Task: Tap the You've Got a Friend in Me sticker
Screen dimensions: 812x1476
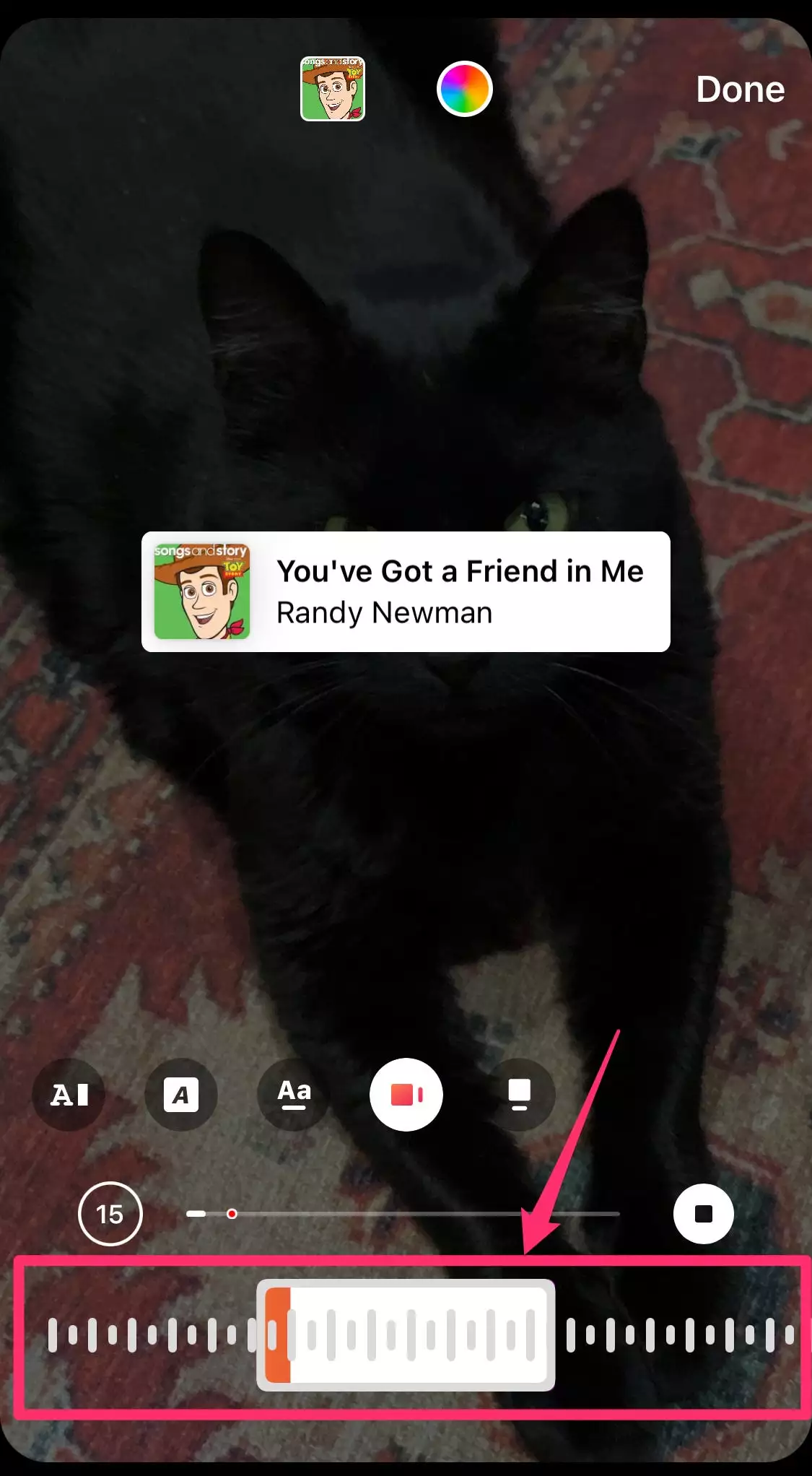Action: [x=406, y=591]
